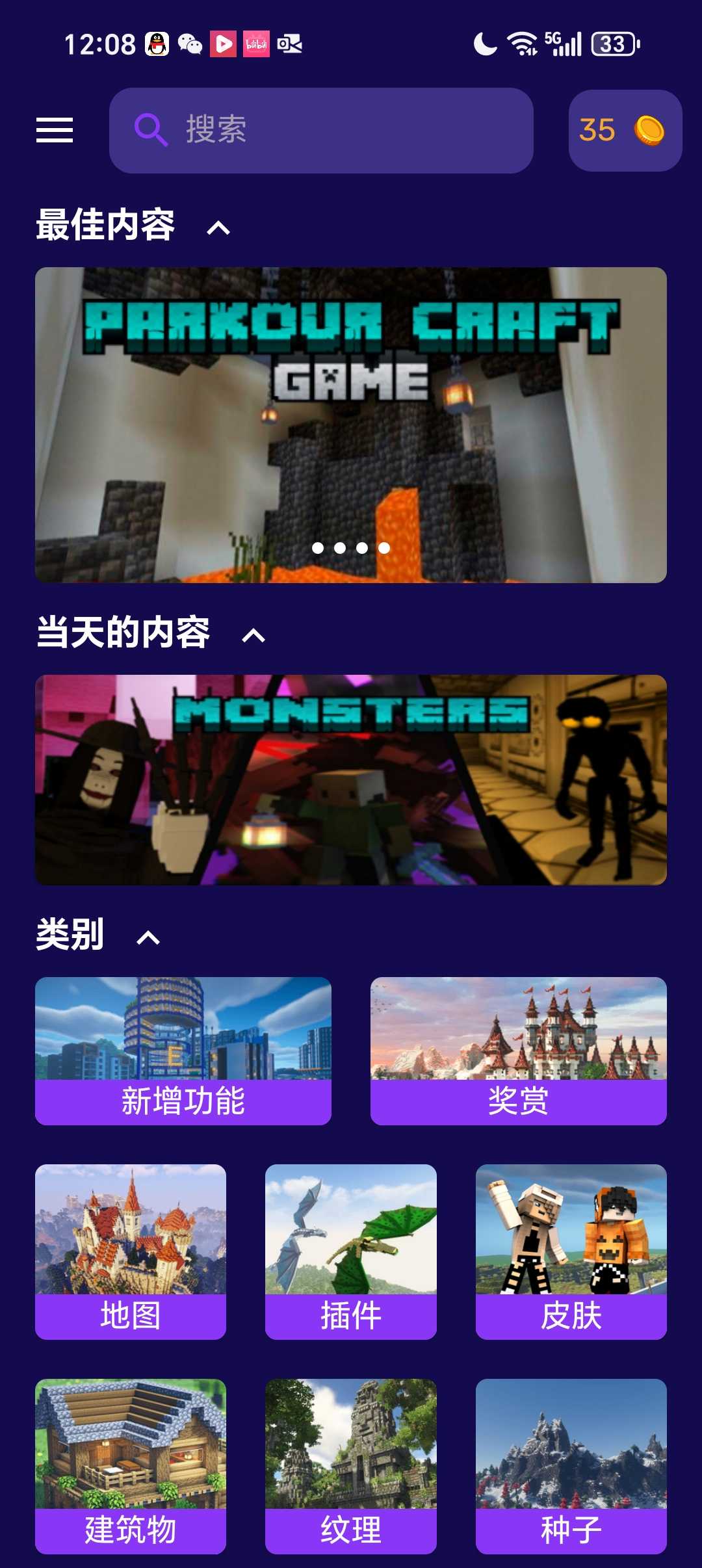Select the 建筑物 buildings category

131,1466
